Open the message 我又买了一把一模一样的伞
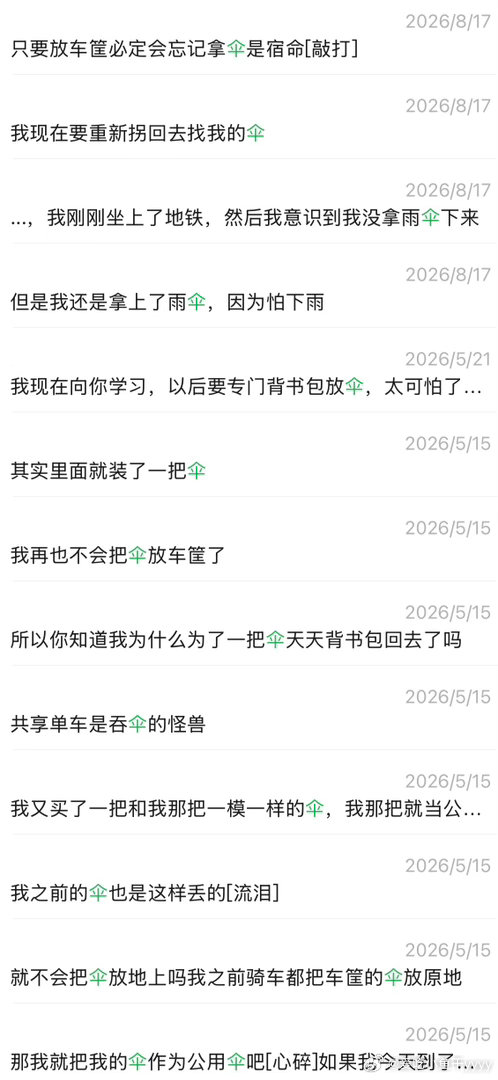Screen dimensions: 498x1080 pyautogui.click(x=249, y=792)
